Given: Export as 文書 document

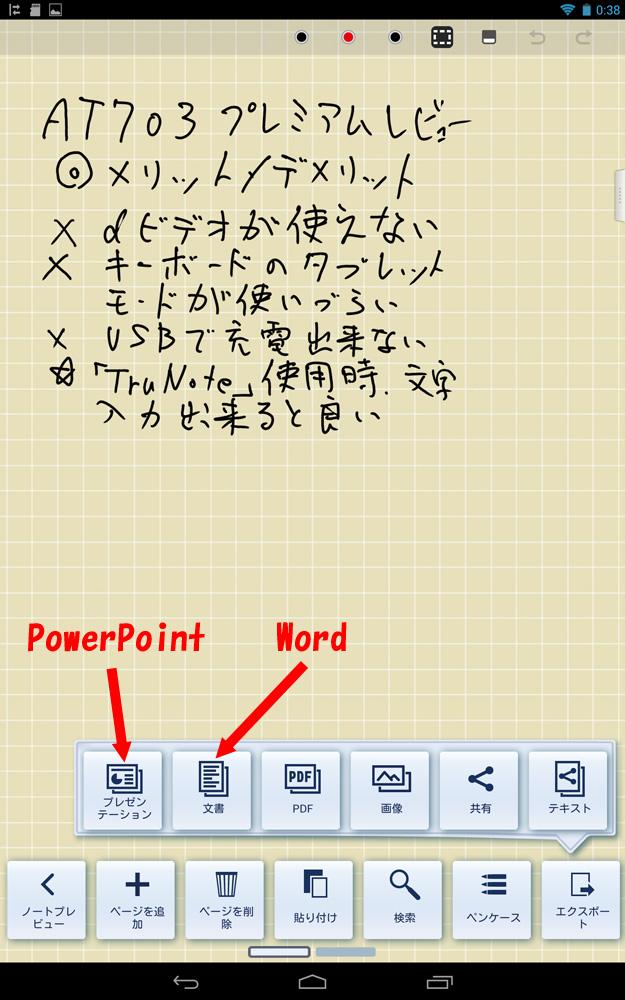Looking at the screenshot, I should point(213,790).
